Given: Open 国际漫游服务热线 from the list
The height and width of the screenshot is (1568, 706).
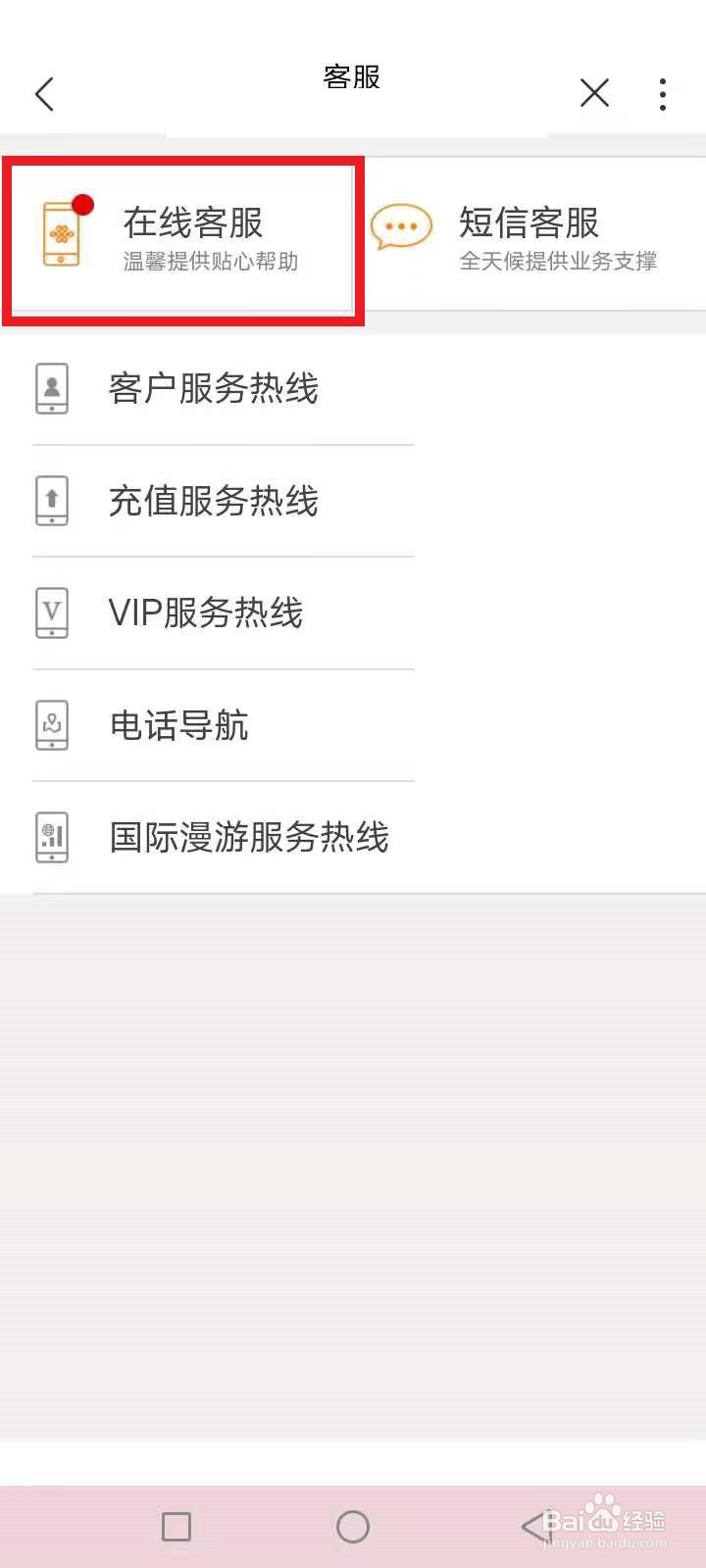Looking at the screenshot, I should (x=248, y=838).
